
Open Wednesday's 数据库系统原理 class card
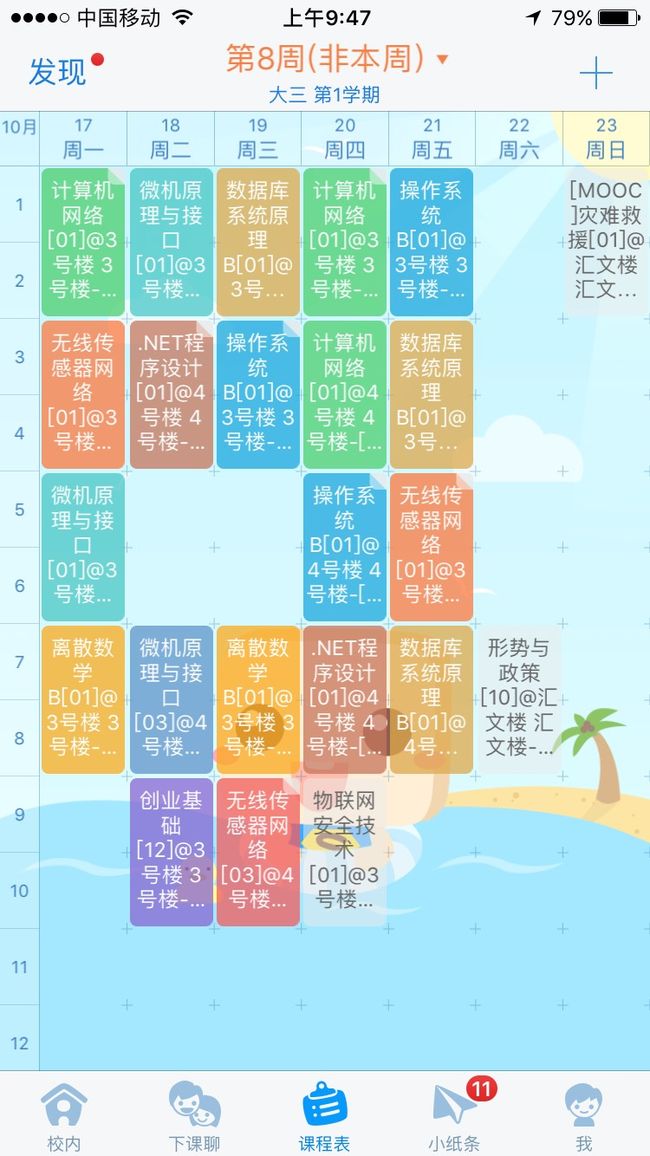pos(258,242)
